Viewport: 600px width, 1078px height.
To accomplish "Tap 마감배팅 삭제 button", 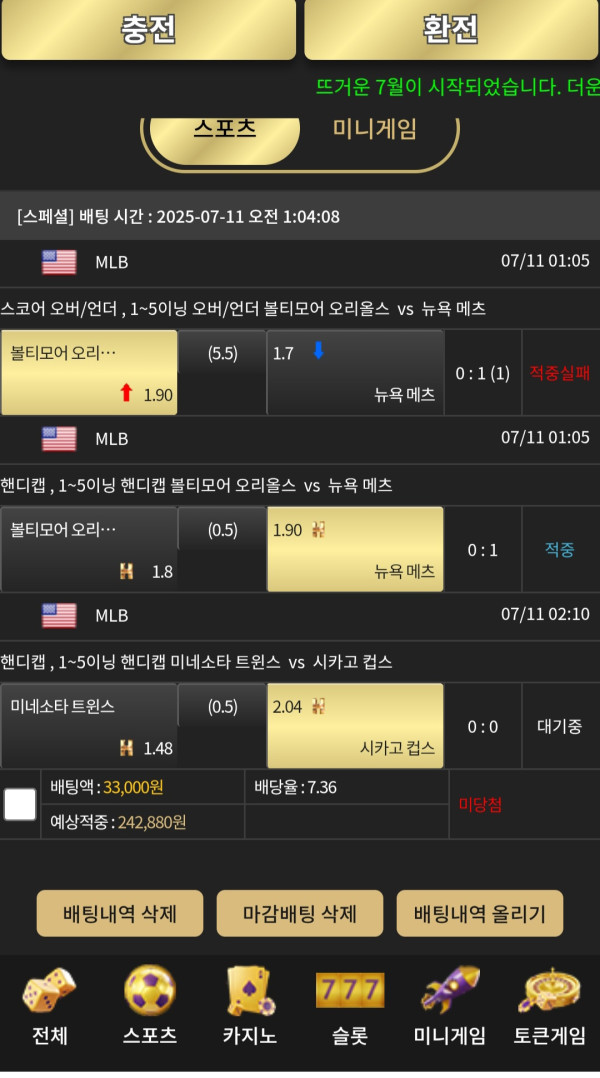I will coord(300,913).
